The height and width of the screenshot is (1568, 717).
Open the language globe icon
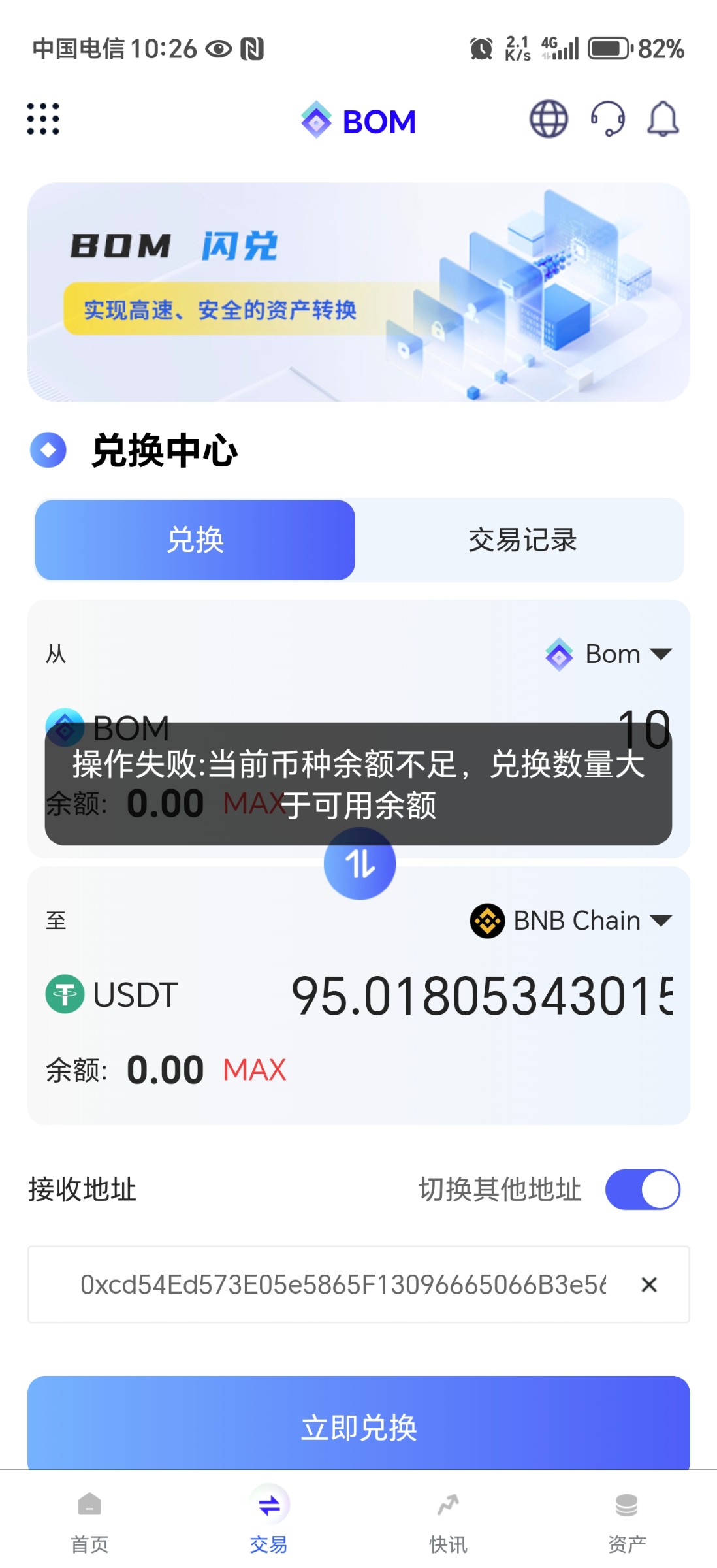pos(548,119)
